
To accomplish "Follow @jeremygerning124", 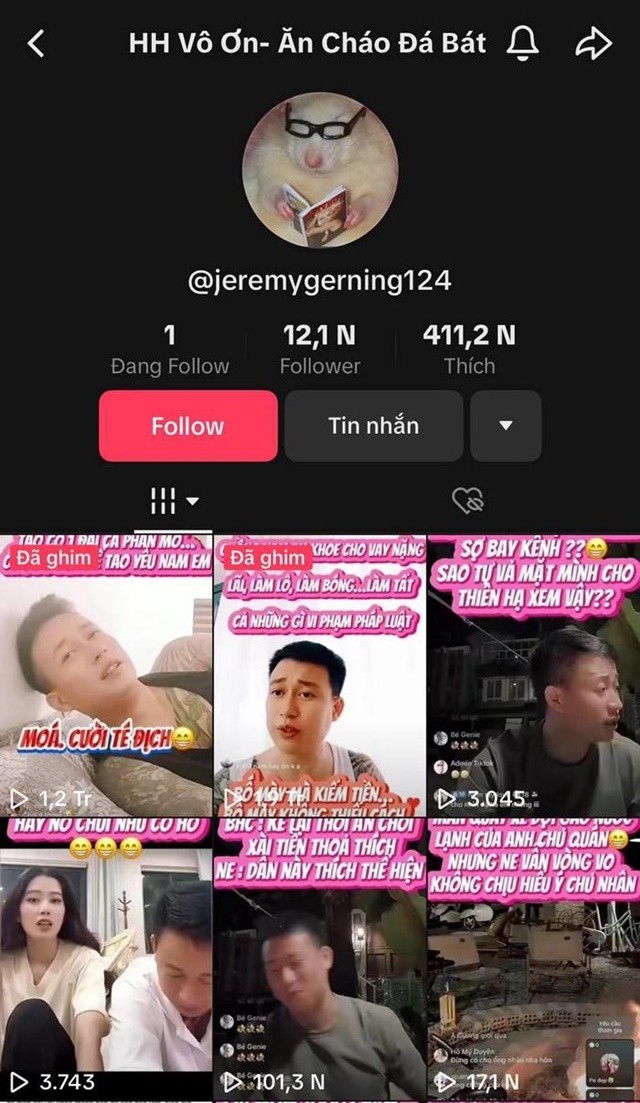I will pyautogui.click(x=188, y=426).
